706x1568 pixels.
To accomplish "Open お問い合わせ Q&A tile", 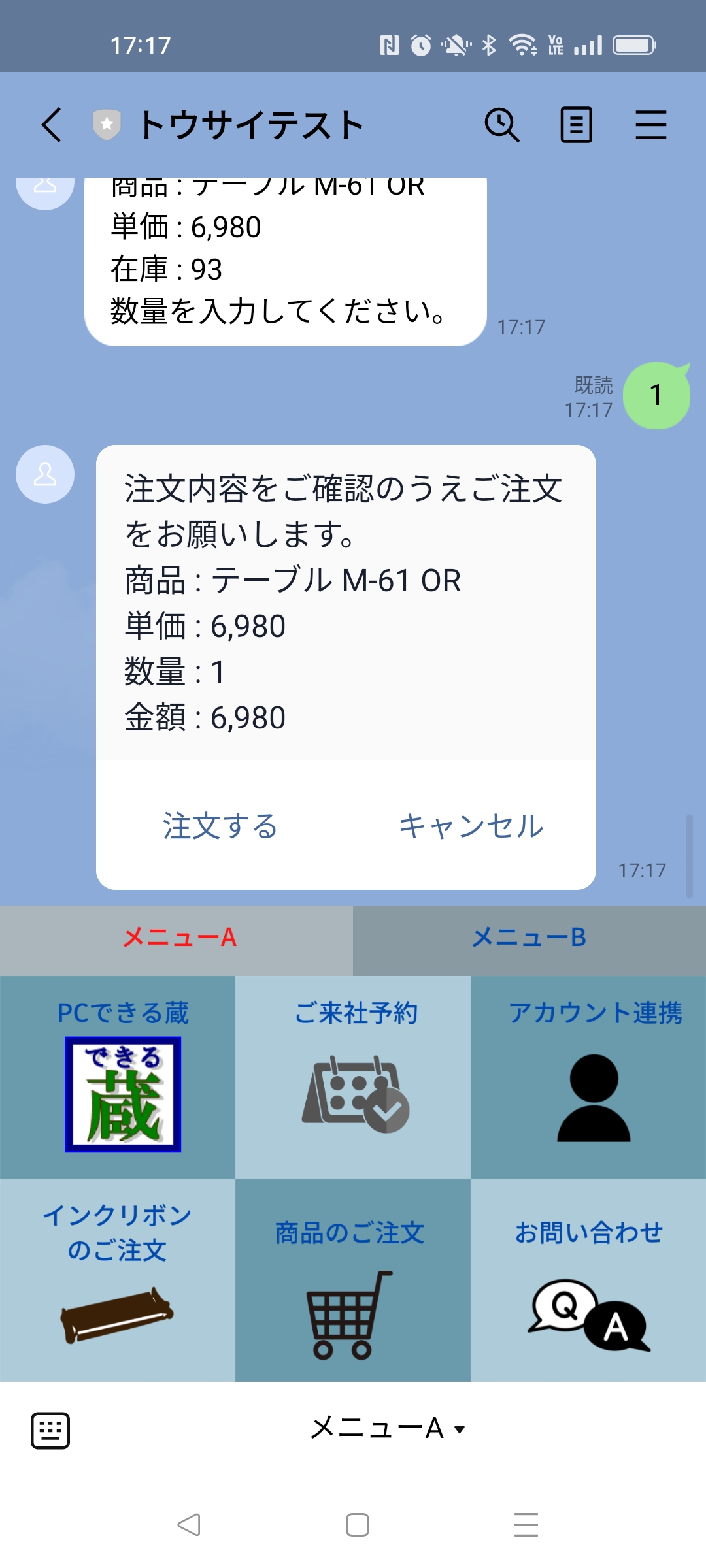I will coord(588,1281).
